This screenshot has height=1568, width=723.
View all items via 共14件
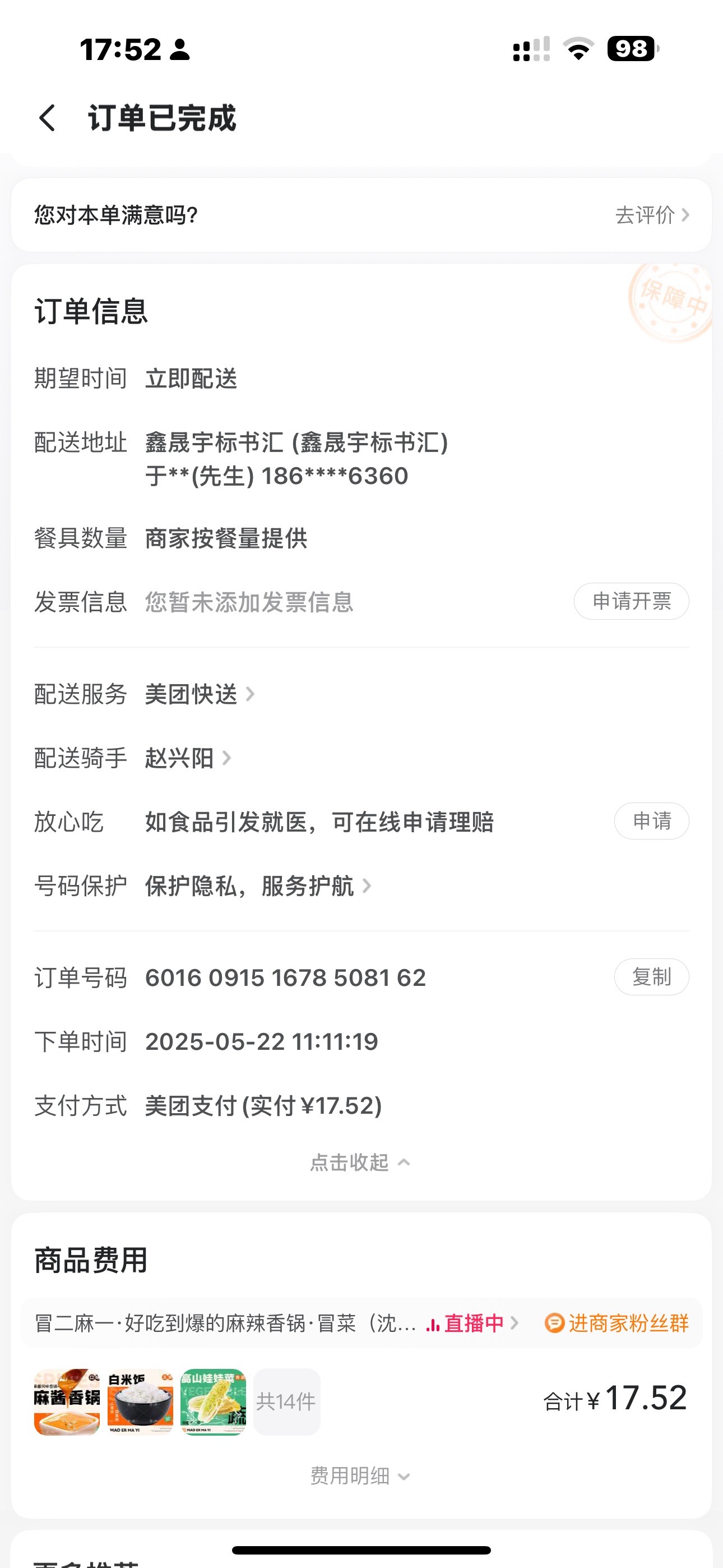(286, 1402)
